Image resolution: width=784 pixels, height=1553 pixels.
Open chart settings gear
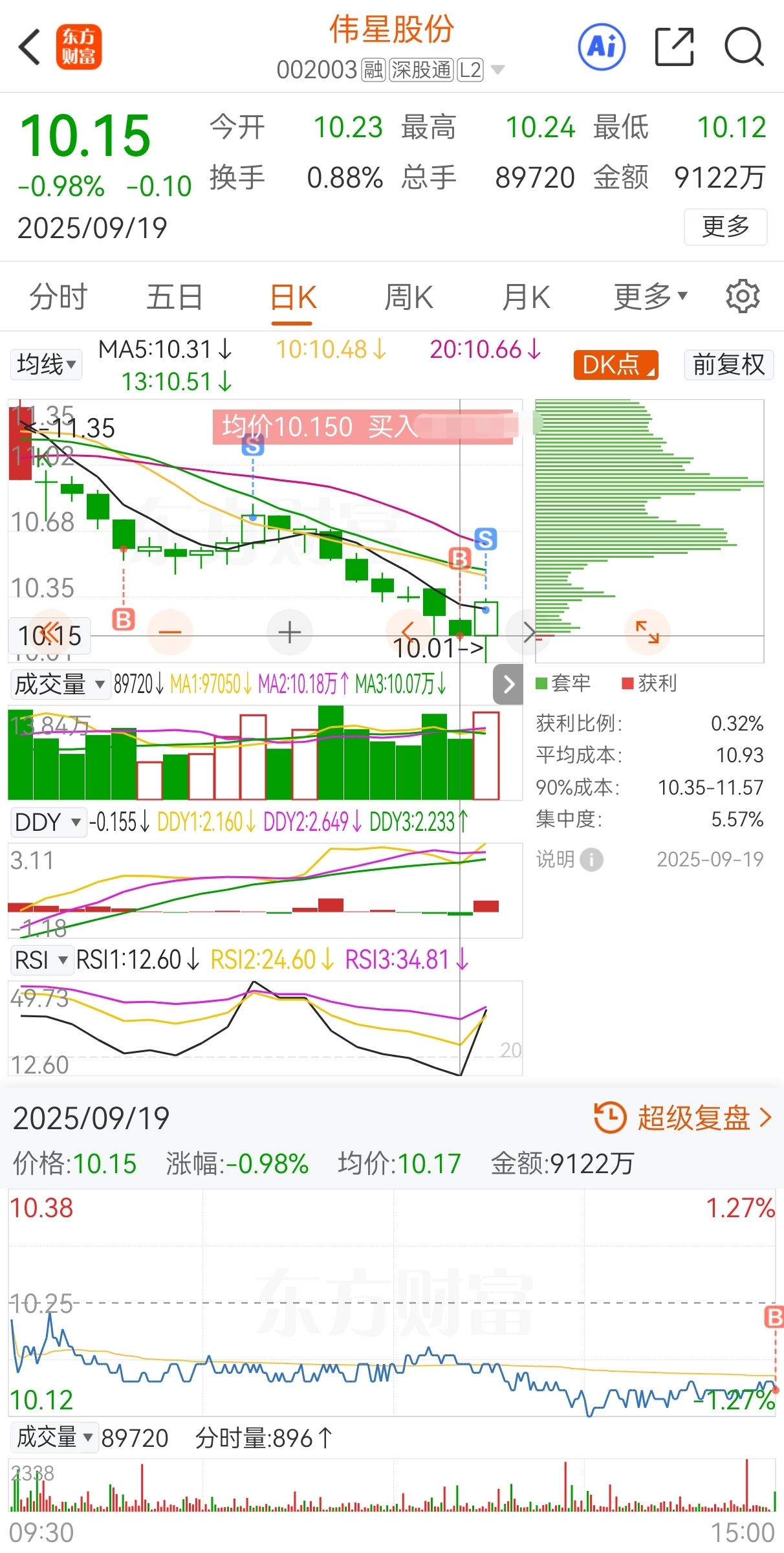point(743,297)
